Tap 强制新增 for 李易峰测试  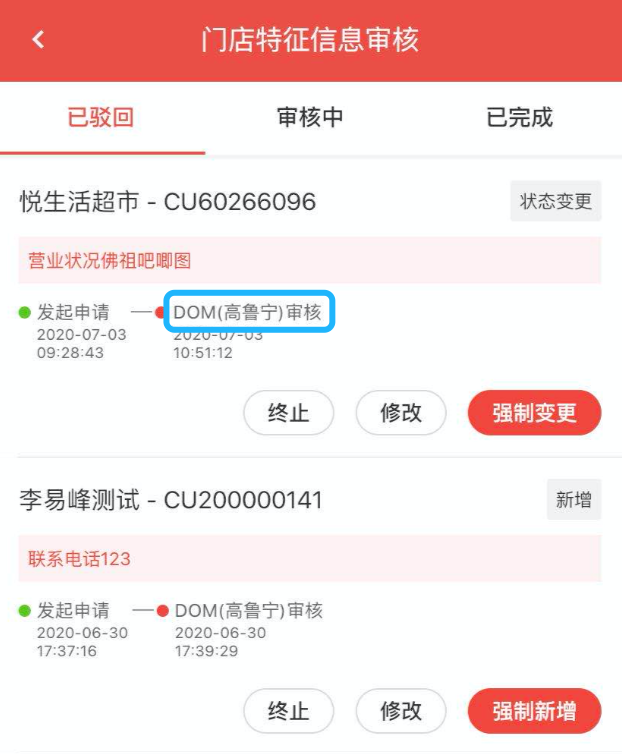click(534, 711)
